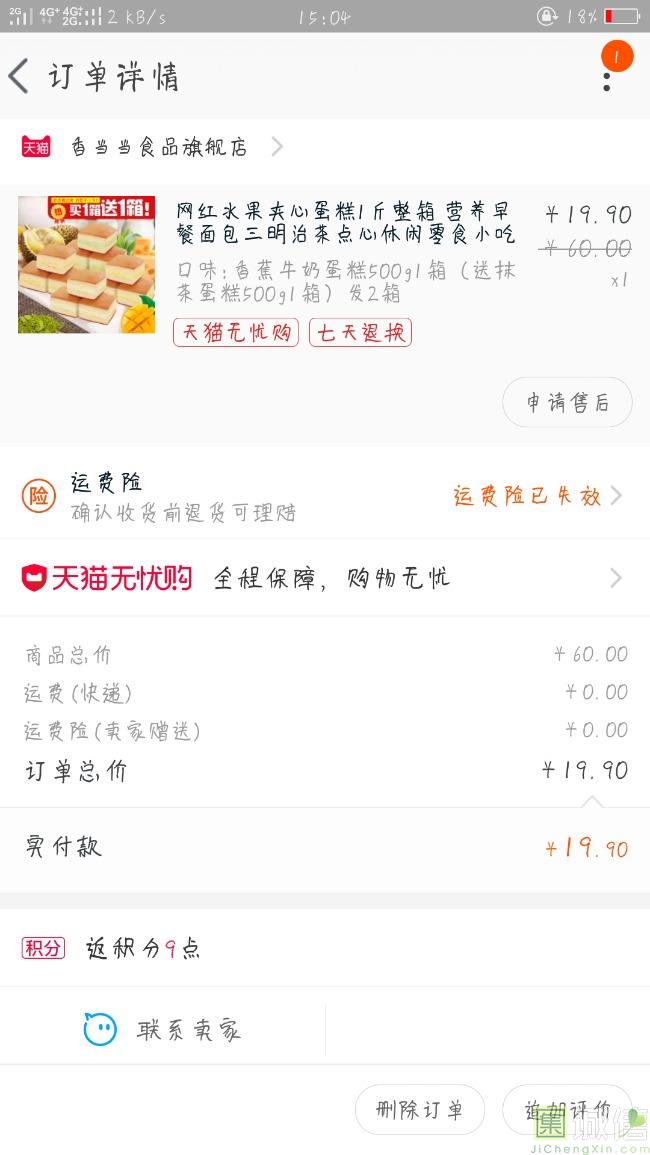Viewport: 650px width, 1155px height.
Task: Open the 天猫无忧购 guarantee row
Action: point(324,578)
